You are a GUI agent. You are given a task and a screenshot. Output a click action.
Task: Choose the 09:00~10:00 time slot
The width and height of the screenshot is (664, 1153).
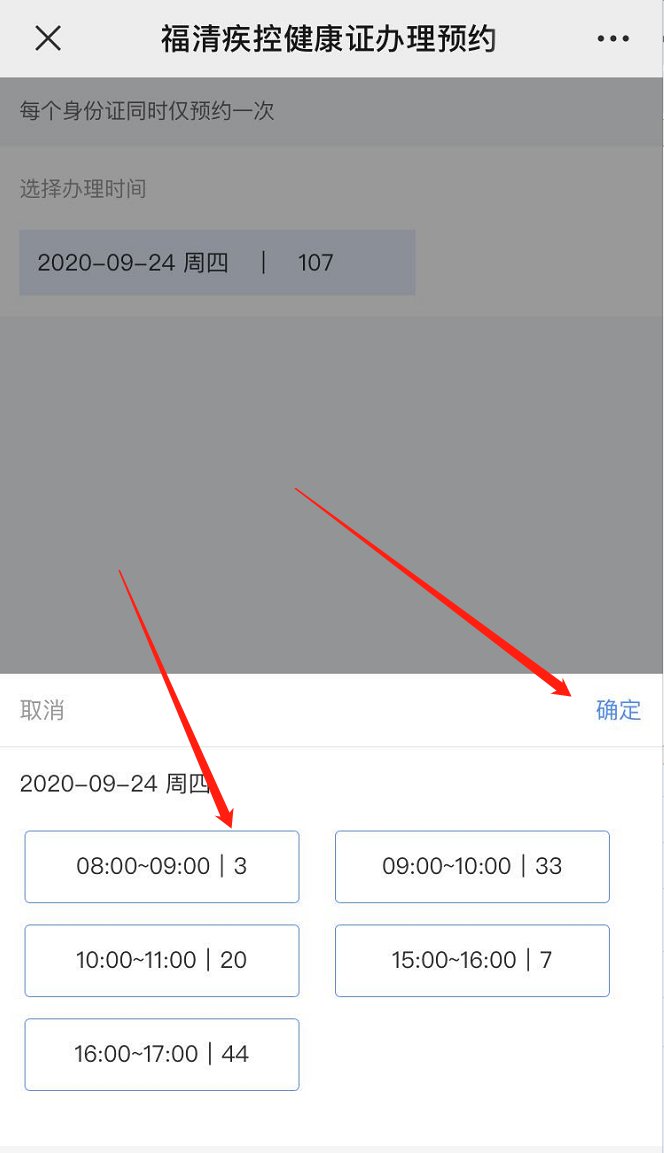(x=472, y=866)
